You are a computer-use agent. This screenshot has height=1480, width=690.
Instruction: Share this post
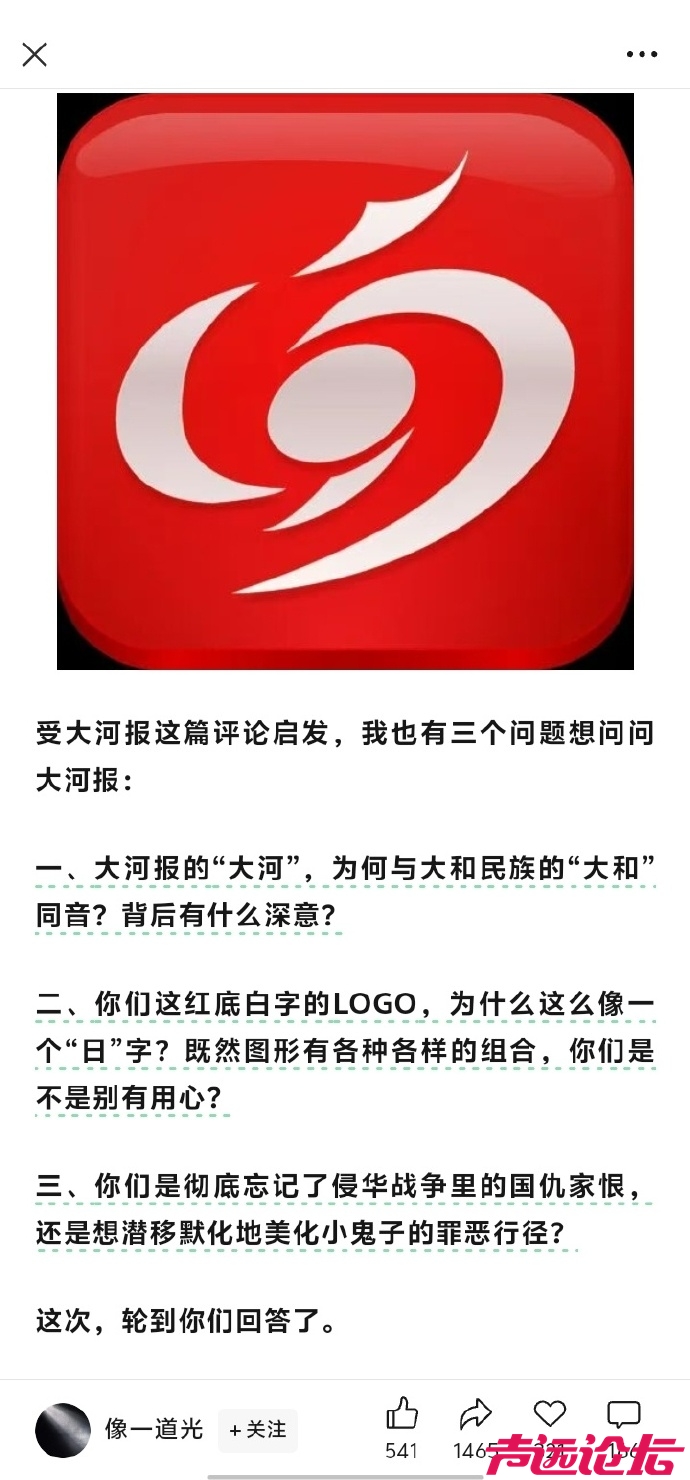click(475, 1414)
